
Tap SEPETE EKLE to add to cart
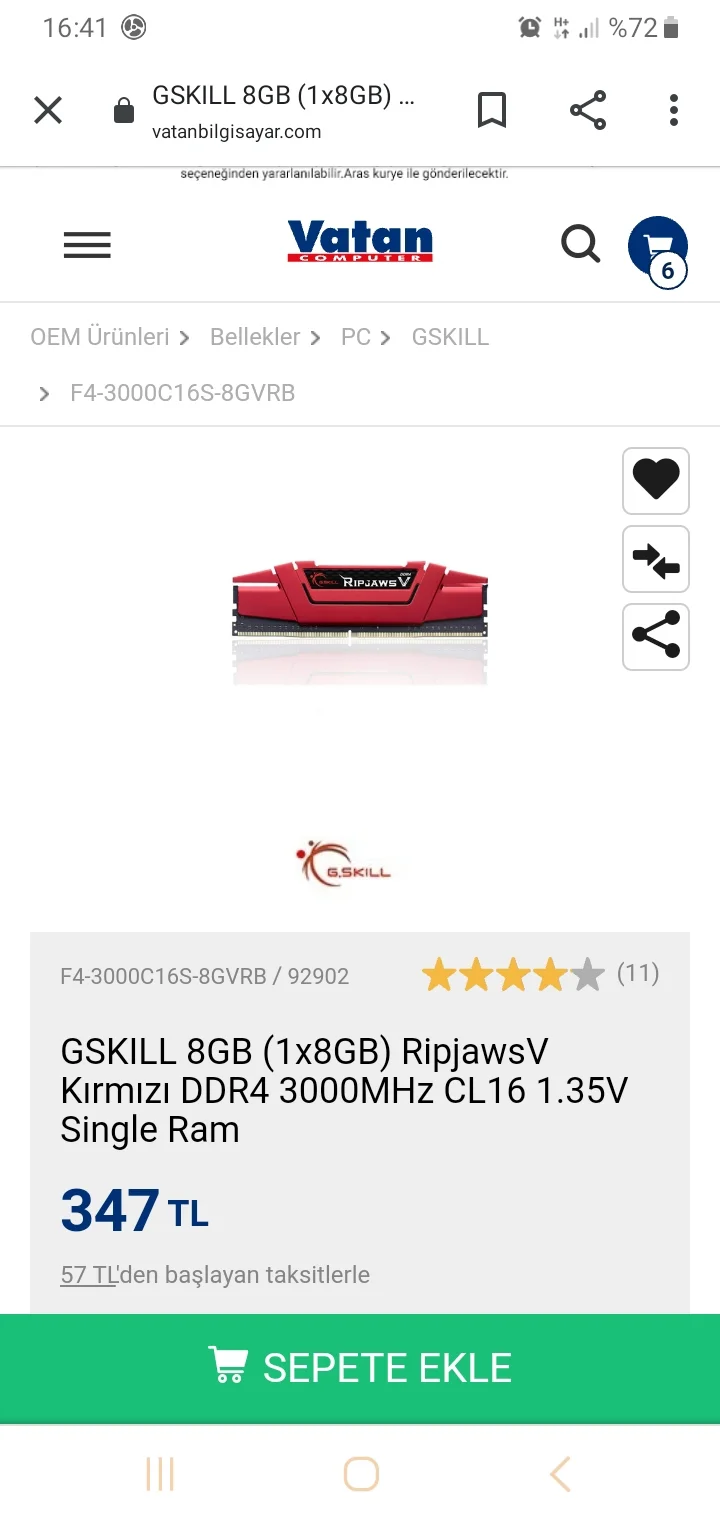click(x=360, y=1368)
